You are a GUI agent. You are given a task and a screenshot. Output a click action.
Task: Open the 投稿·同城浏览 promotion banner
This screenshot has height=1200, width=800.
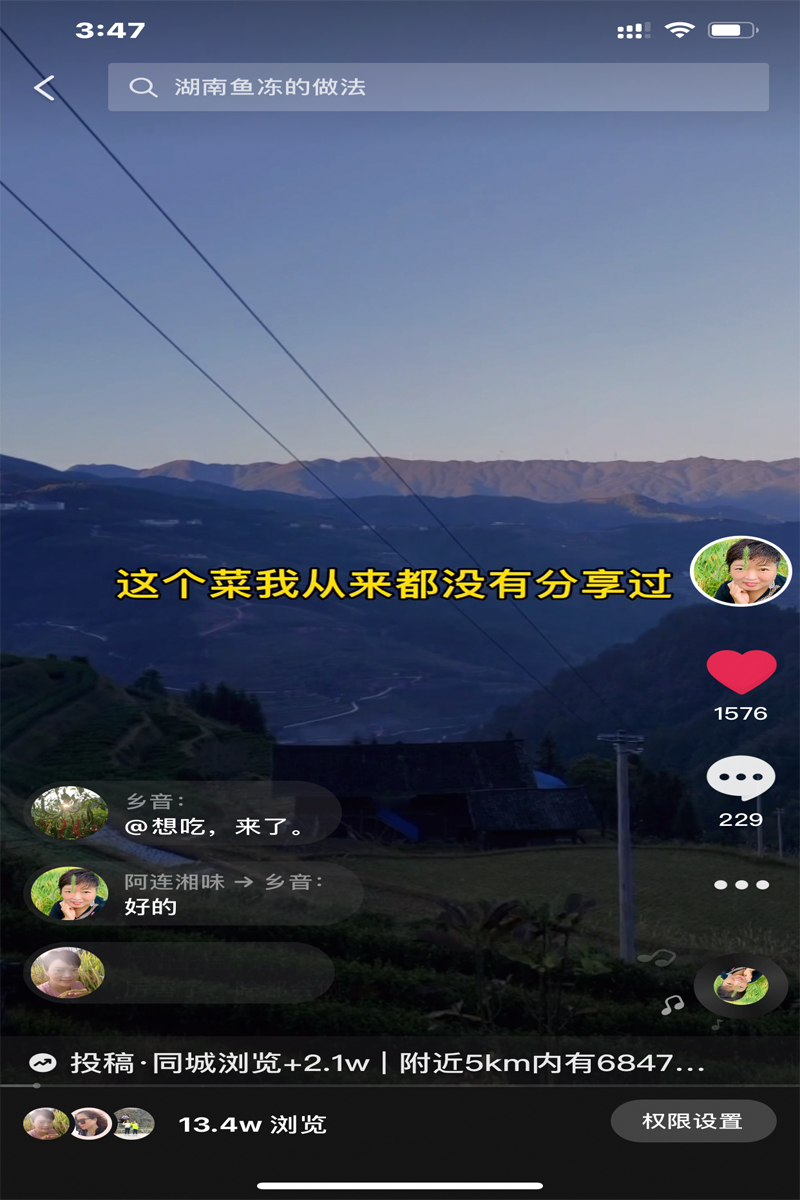[x=380, y=1062]
